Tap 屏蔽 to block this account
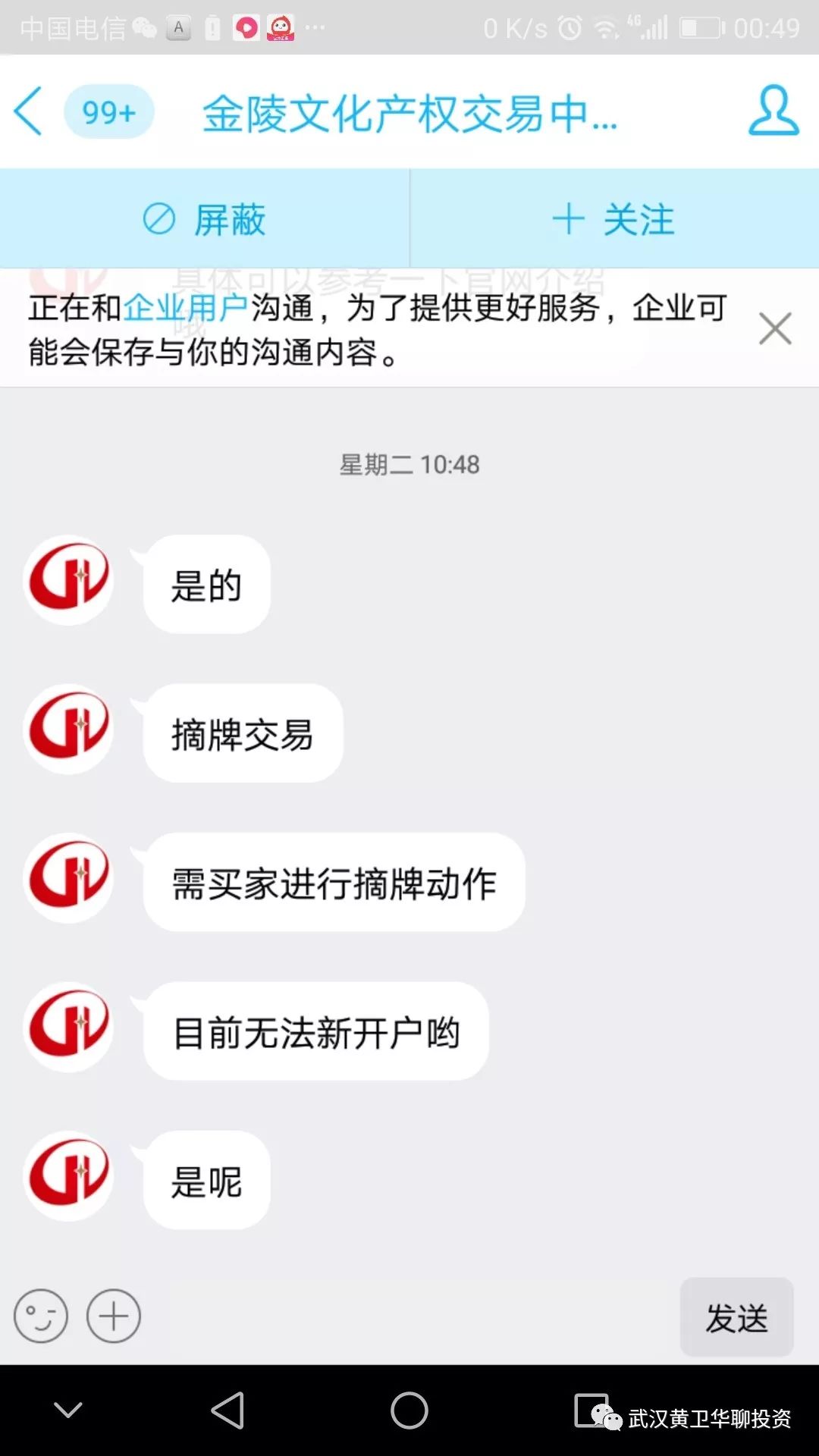This screenshot has width=819, height=1456. click(205, 220)
